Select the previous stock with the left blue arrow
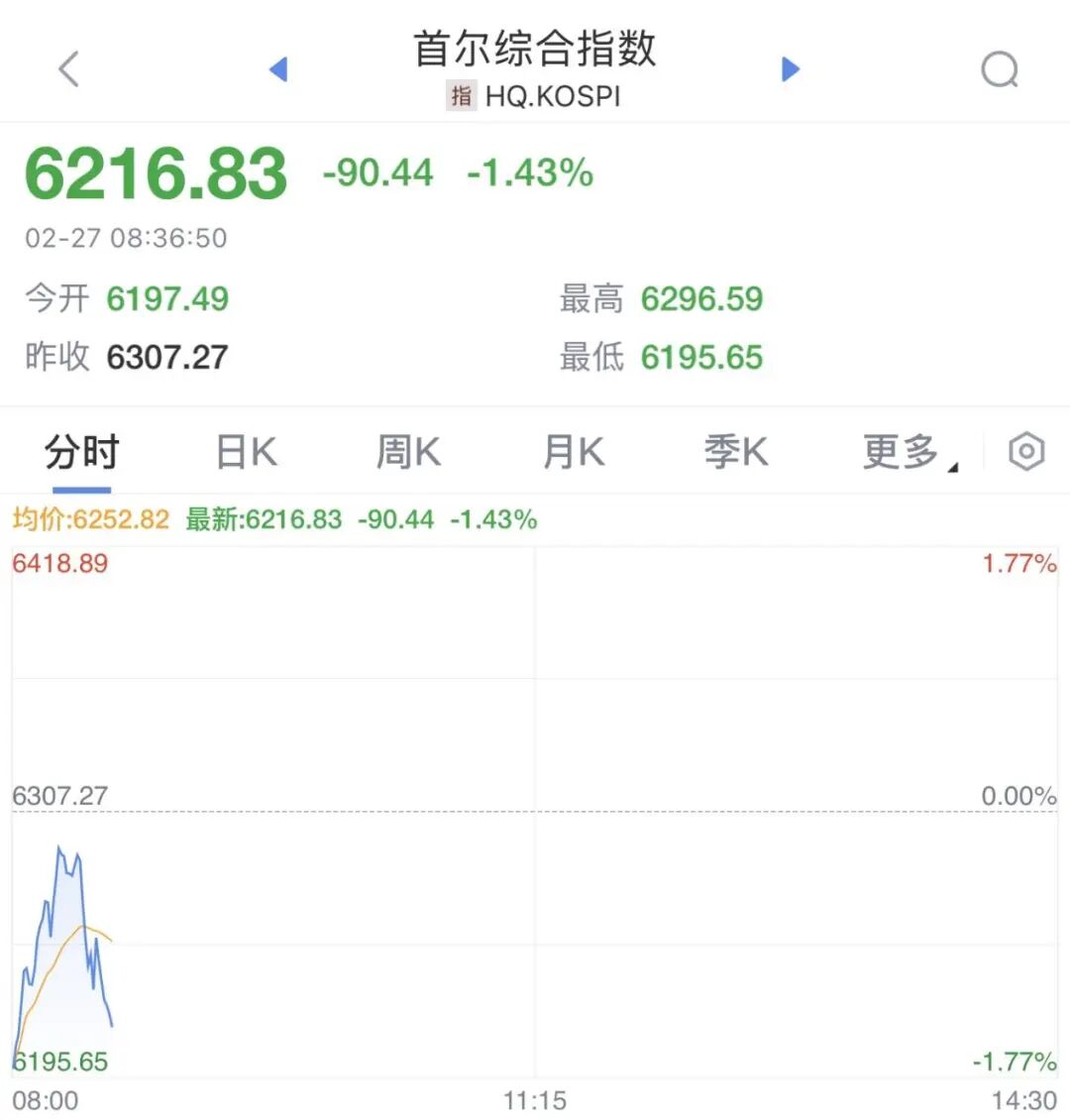Screen dimensions: 1070x1120 (x=278, y=68)
